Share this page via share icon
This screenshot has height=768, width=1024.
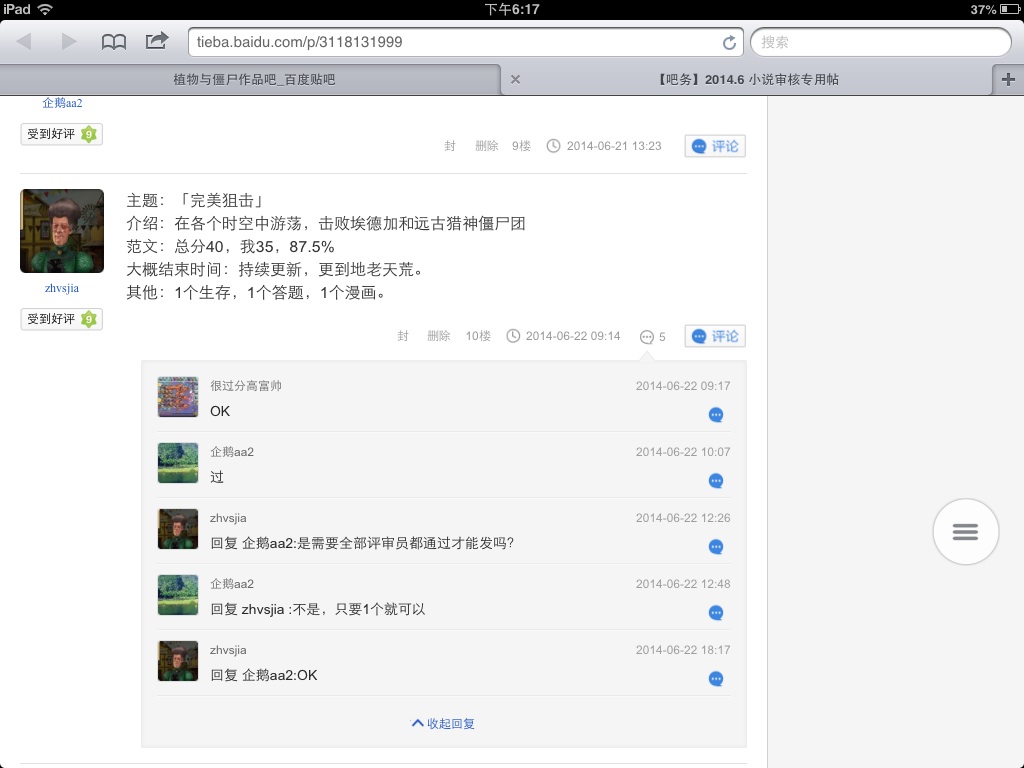(x=157, y=41)
